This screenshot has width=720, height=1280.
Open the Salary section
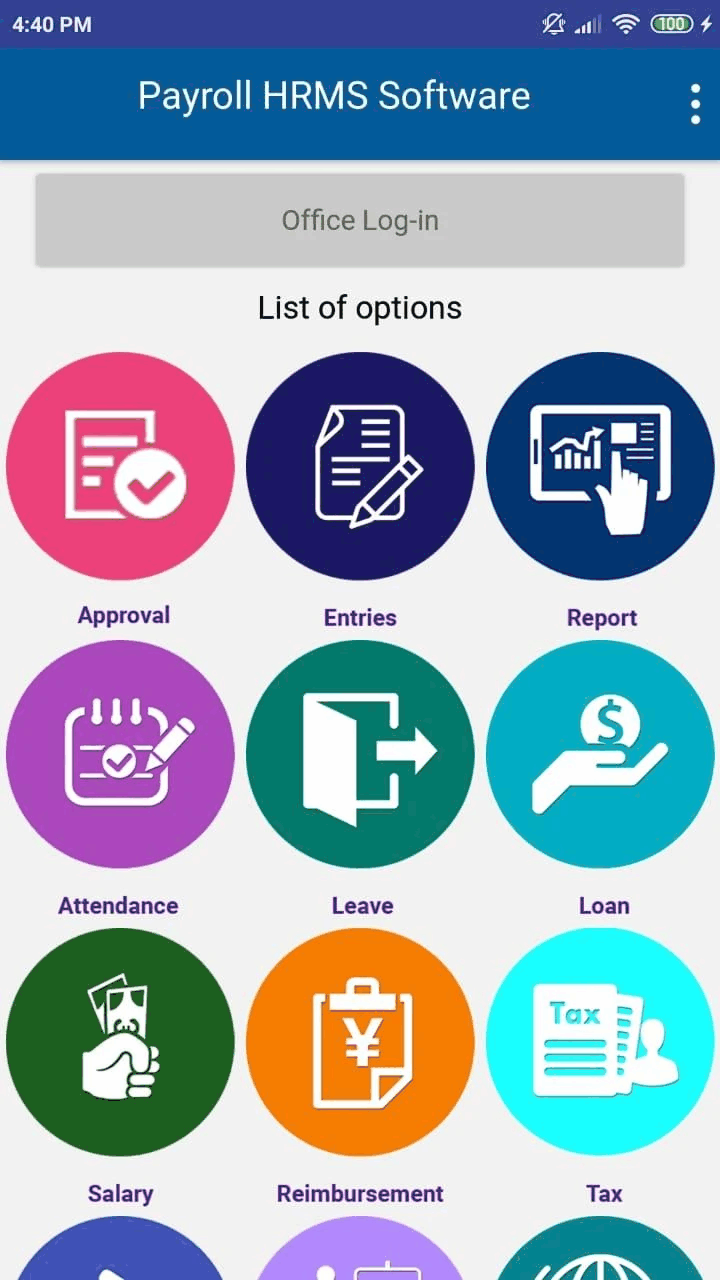[x=120, y=1042]
